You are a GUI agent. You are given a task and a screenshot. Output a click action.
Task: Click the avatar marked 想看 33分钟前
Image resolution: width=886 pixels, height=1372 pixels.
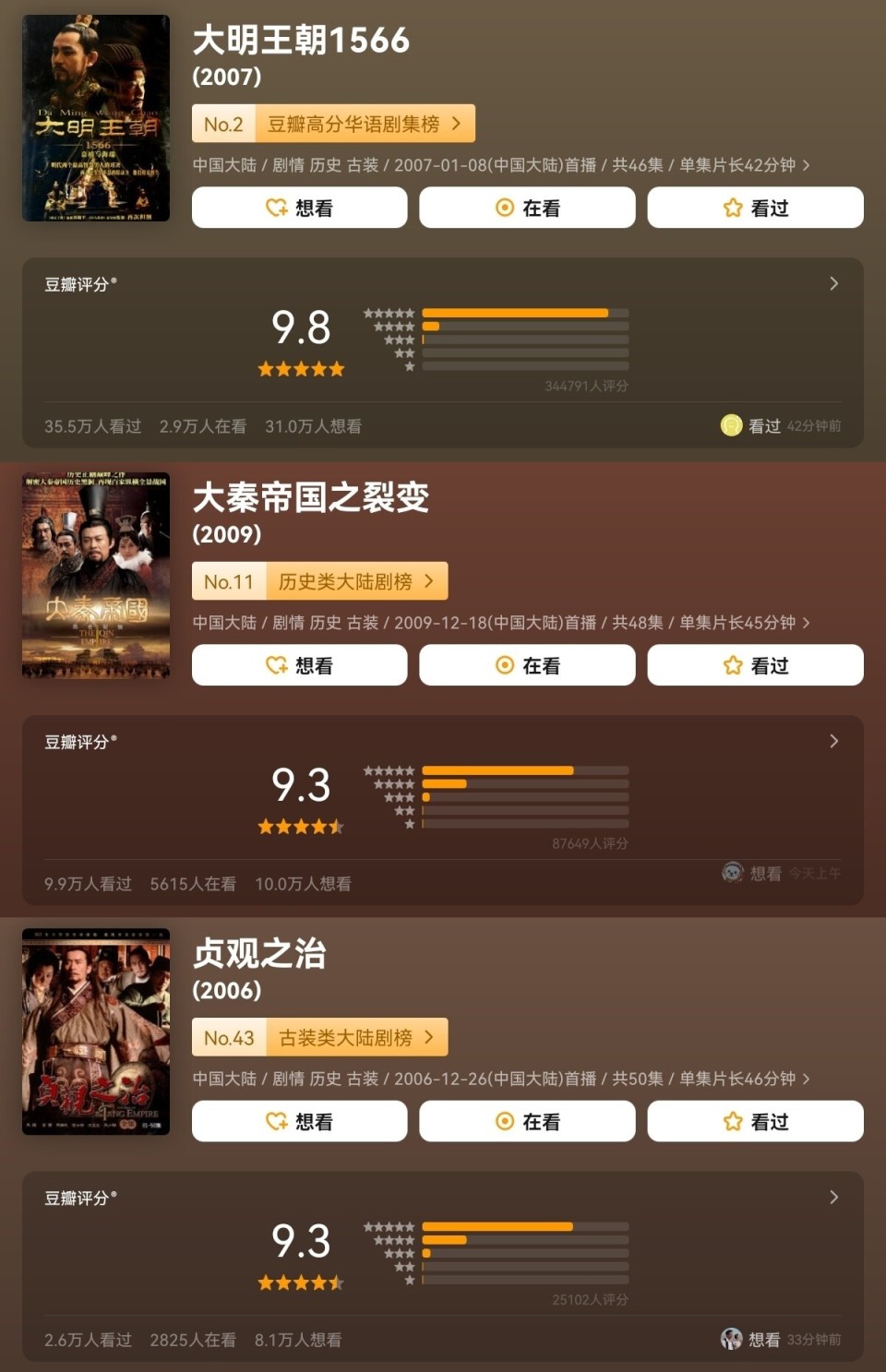732,1339
